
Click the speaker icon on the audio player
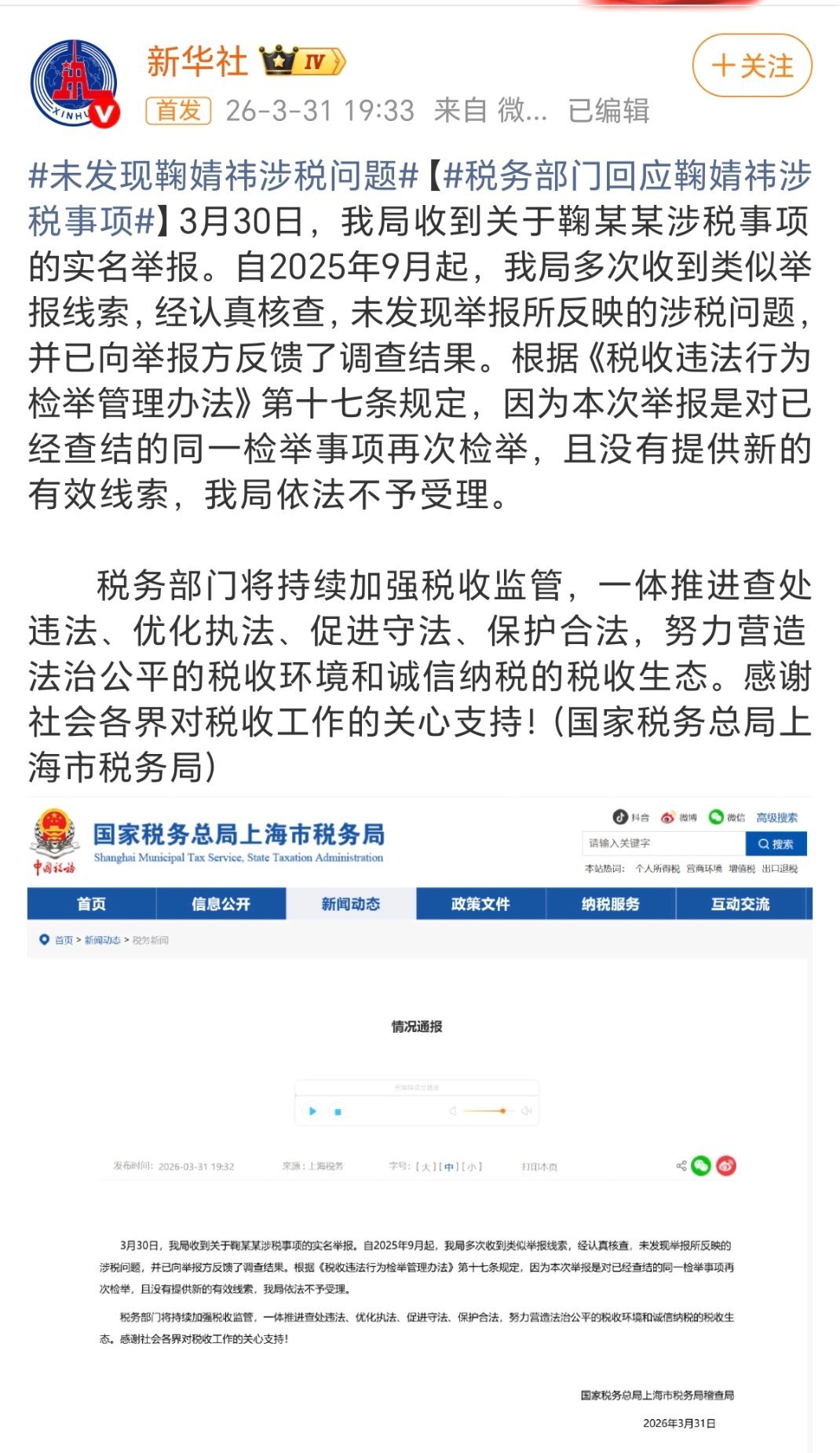[x=527, y=1110]
